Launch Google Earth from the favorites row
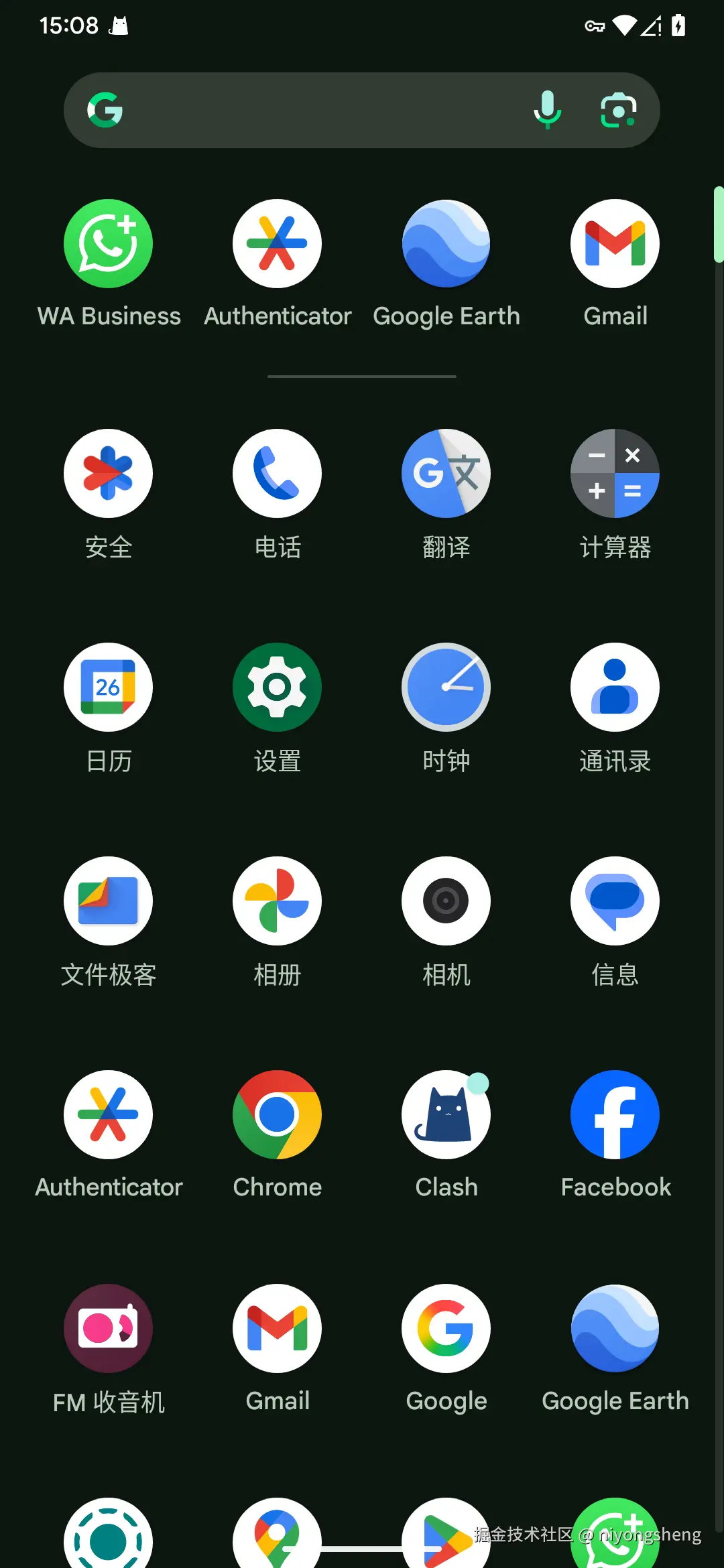The image size is (724, 1568). point(446,243)
